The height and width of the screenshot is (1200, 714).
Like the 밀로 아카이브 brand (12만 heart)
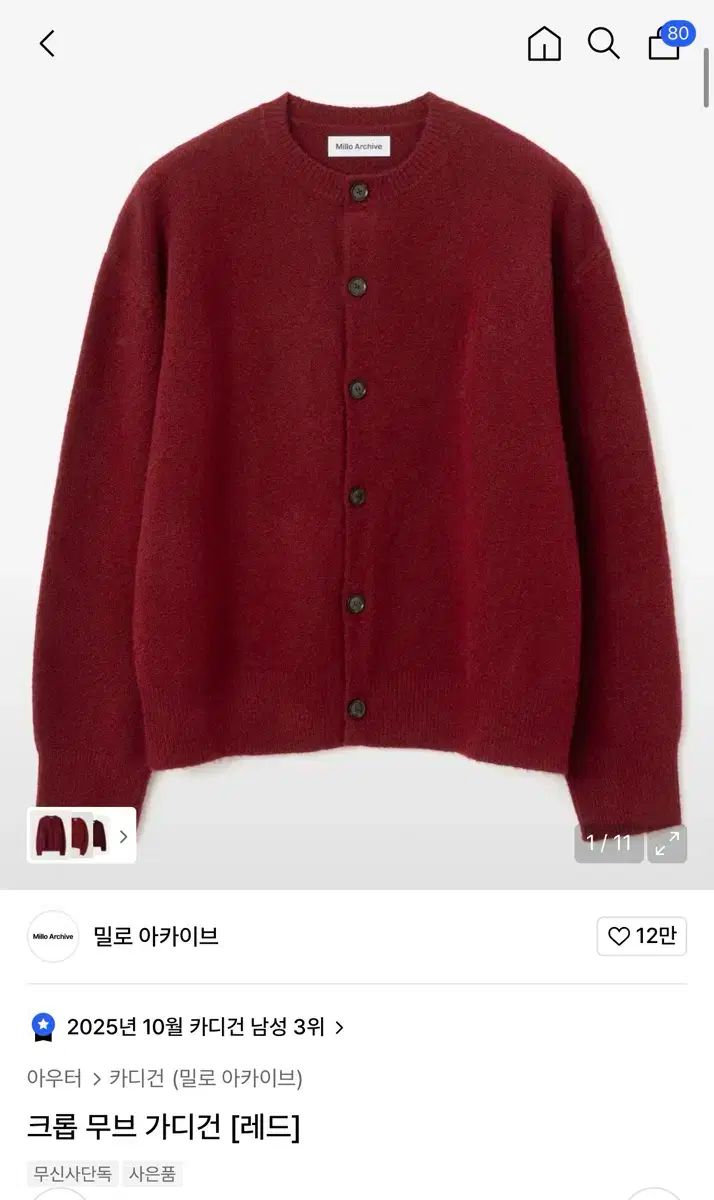(642, 936)
